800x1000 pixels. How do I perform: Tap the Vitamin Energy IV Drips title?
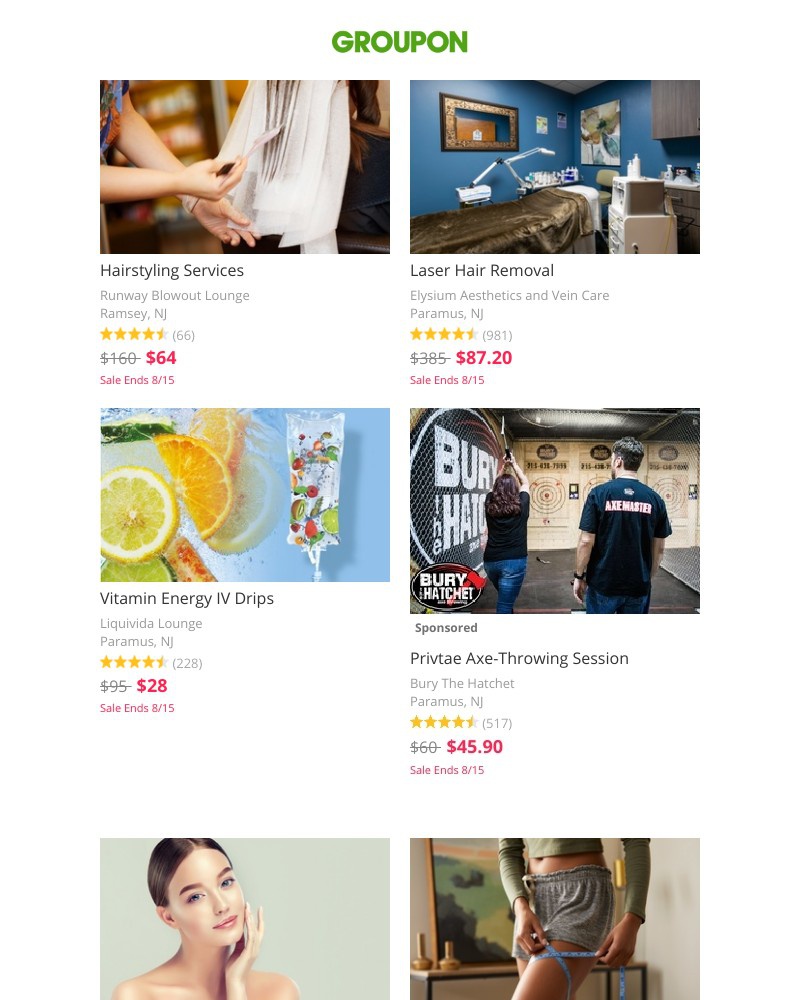pyautogui.click(x=187, y=598)
